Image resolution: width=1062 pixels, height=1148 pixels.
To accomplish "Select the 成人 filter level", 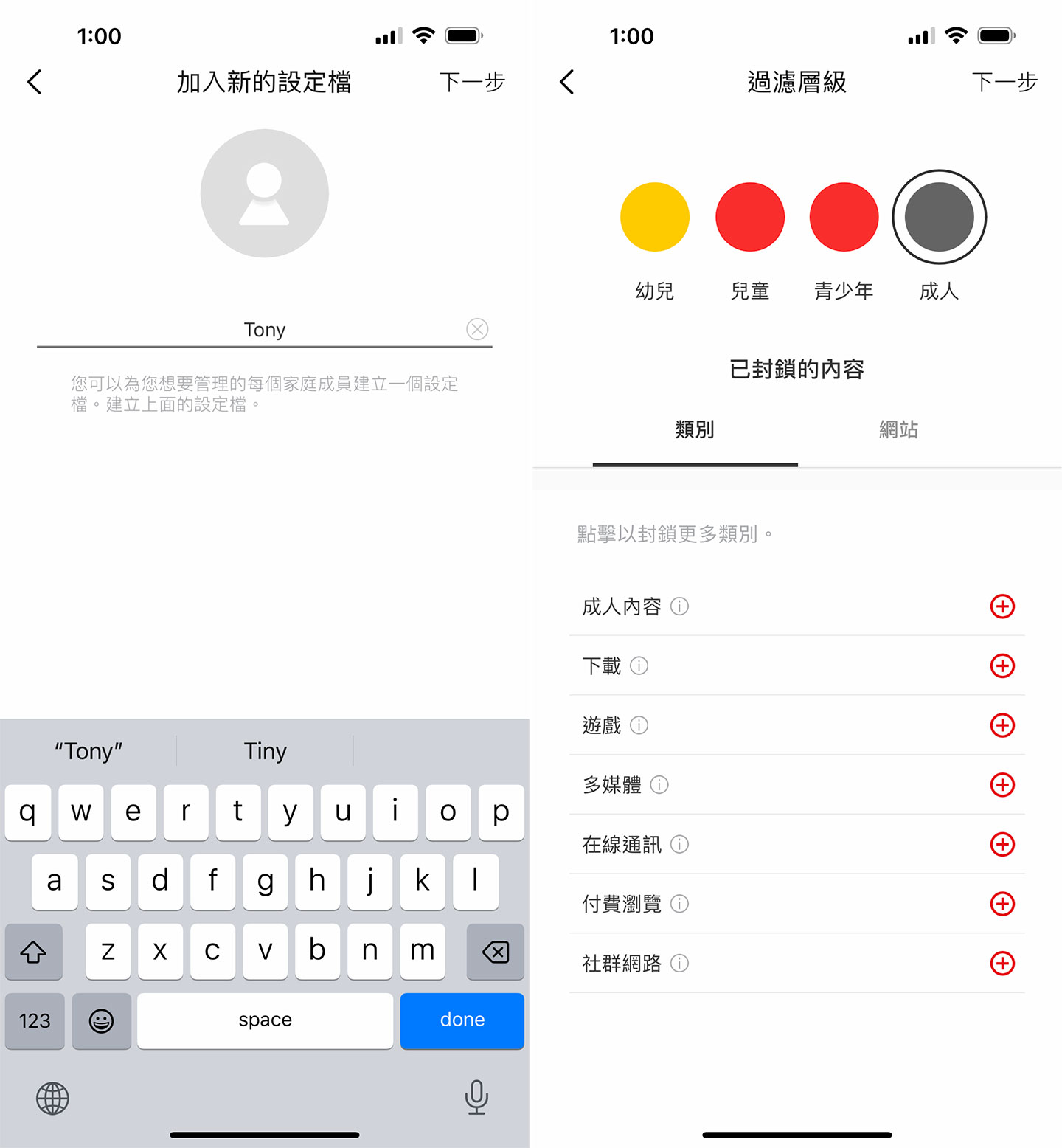I will point(939,217).
